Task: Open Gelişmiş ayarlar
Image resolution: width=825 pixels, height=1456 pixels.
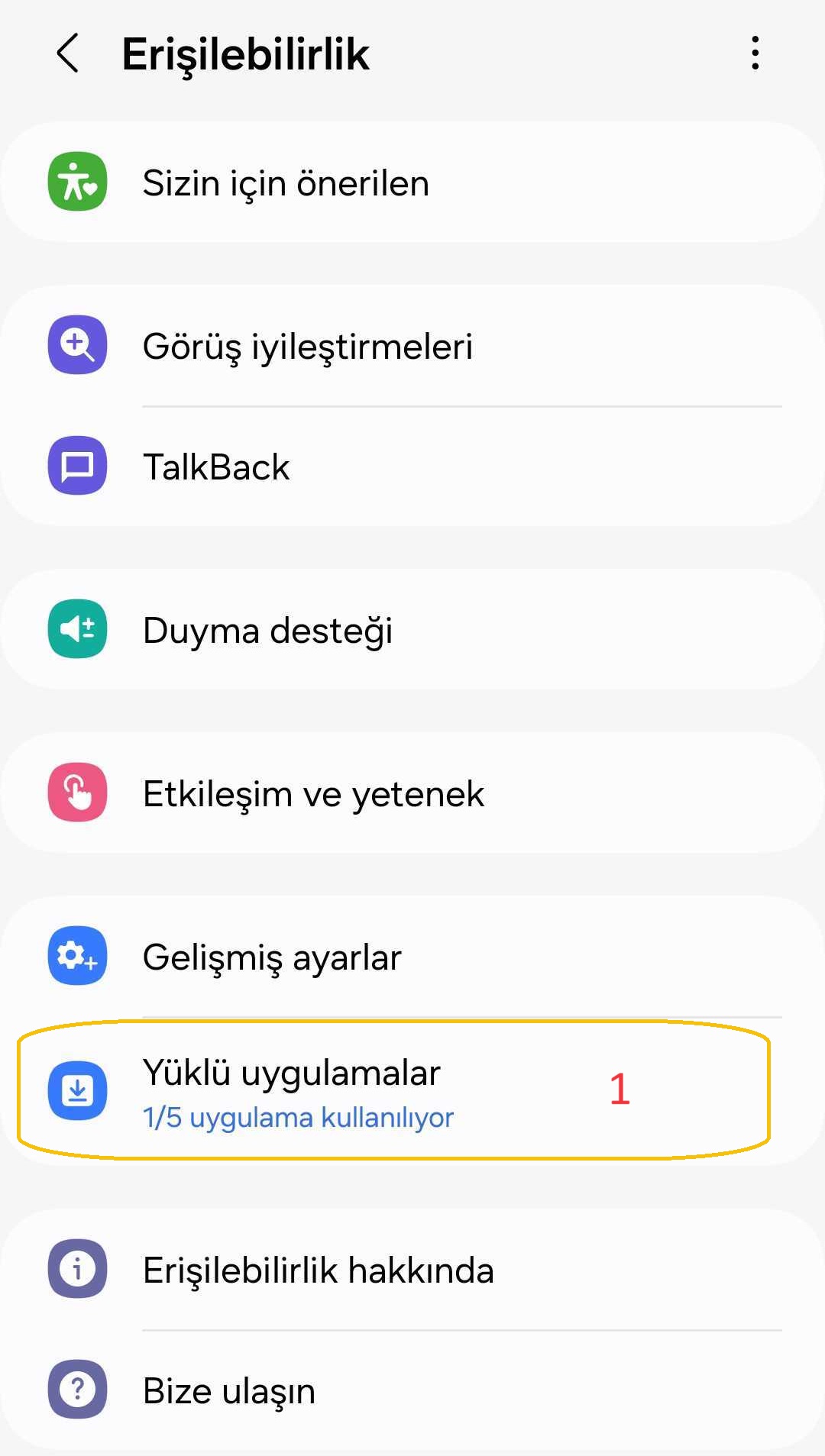Action: tap(412, 957)
